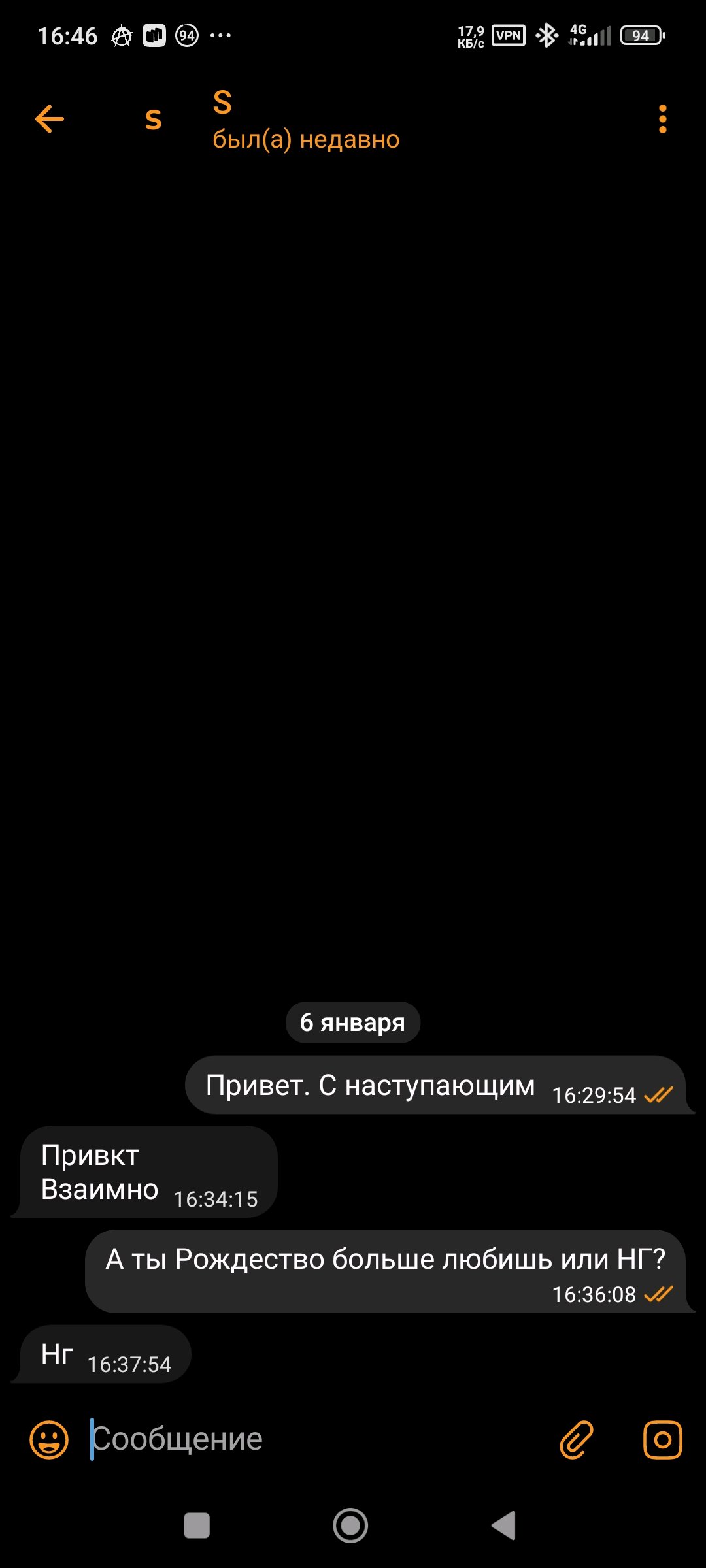Screen dimensions: 706x1568
Task: Open contact S profile from the header
Action: [305, 120]
